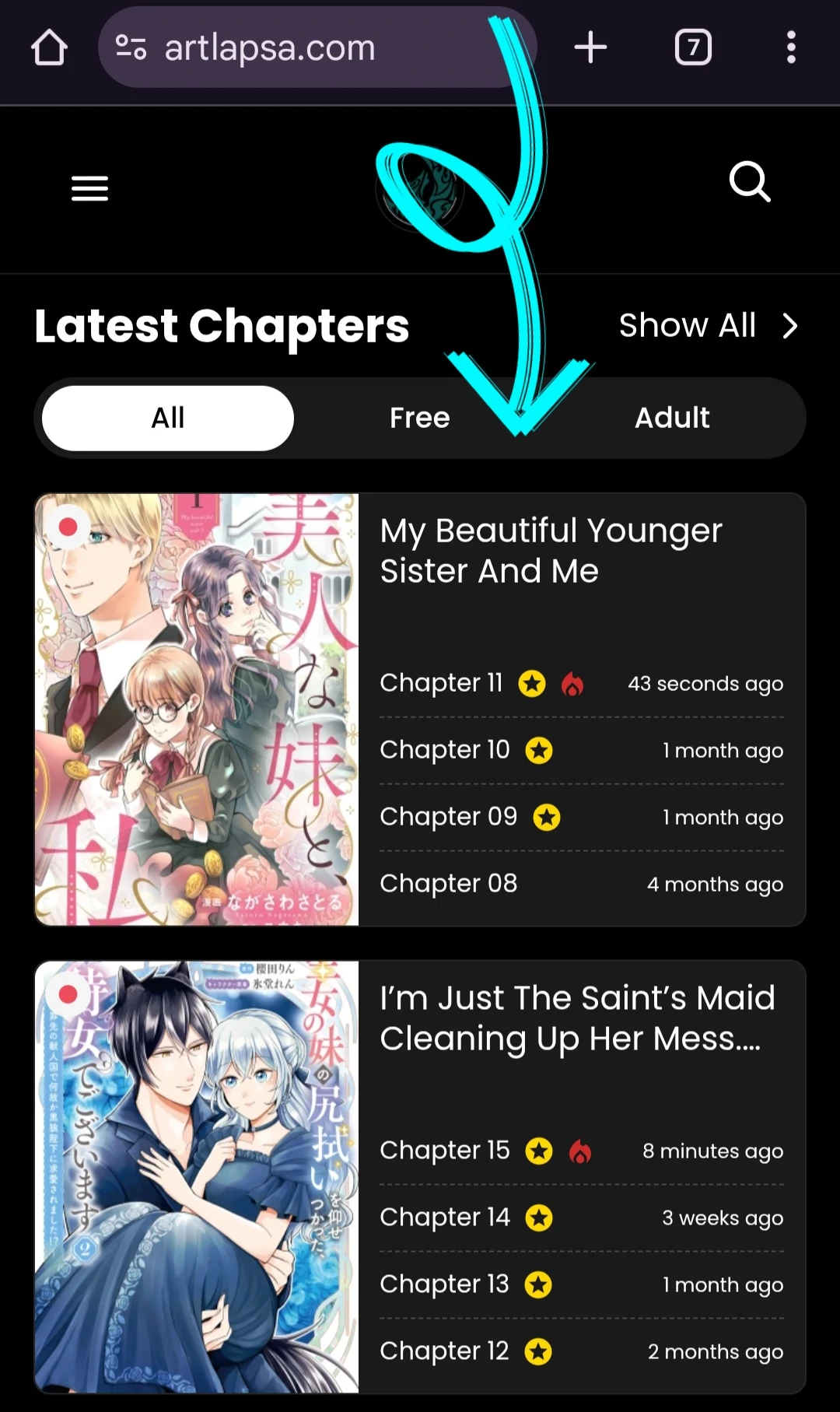Open I'm Just The Saint's Maid cover
The width and height of the screenshot is (840, 1412).
pos(197,1176)
